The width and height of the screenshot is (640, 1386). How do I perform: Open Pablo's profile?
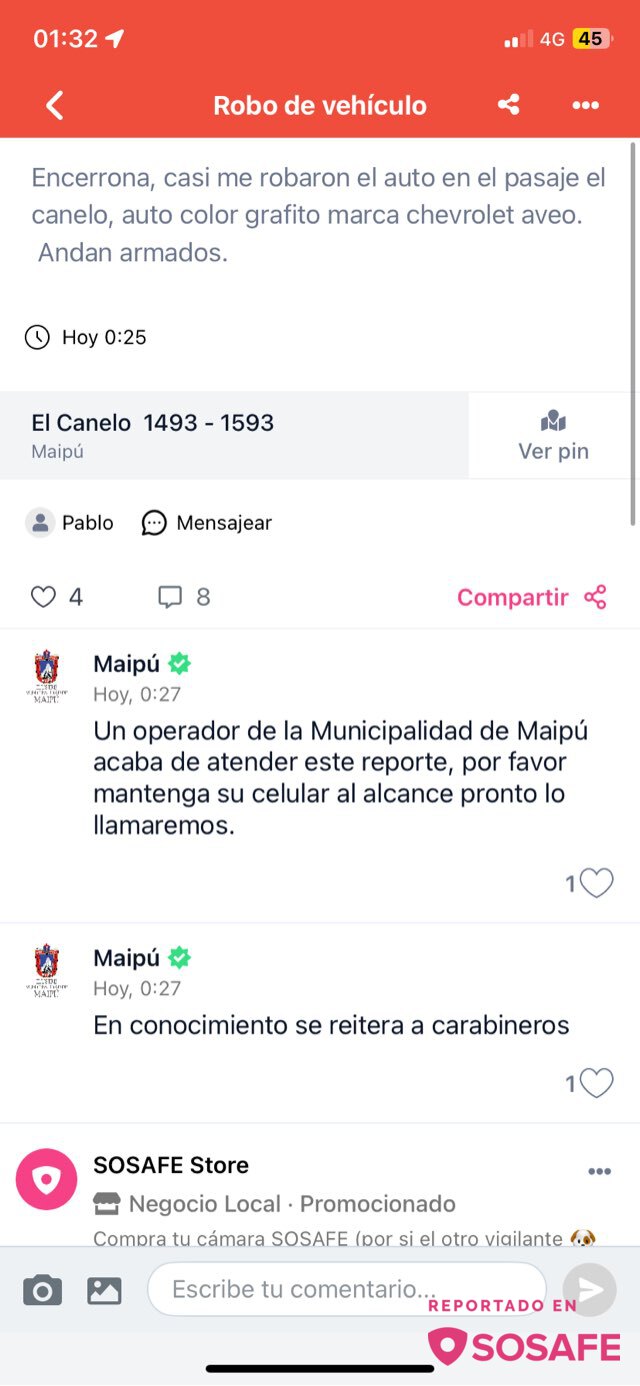(70, 522)
